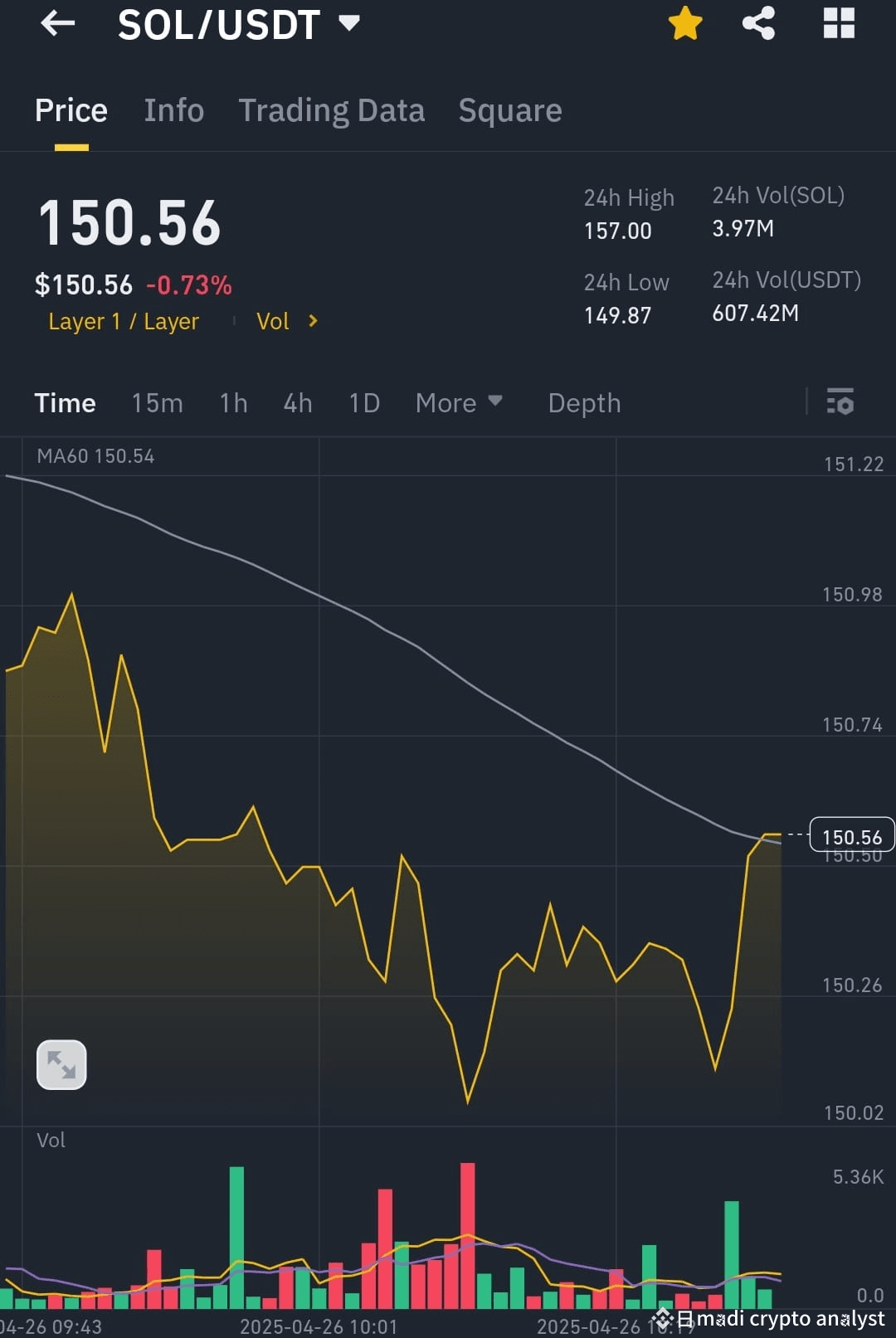Open chart indicator settings icon
The image size is (896, 1338).
840,402
